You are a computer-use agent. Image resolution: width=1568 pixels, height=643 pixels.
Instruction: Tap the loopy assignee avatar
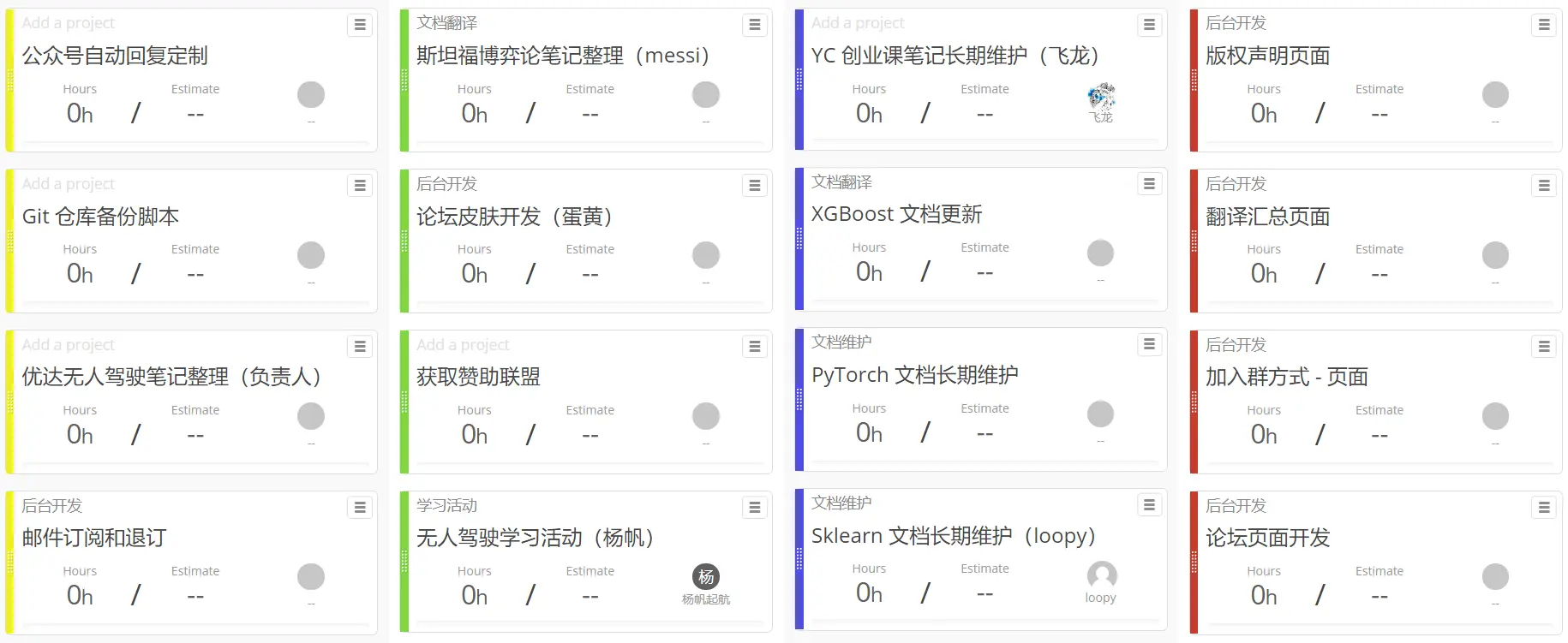(1101, 575)
